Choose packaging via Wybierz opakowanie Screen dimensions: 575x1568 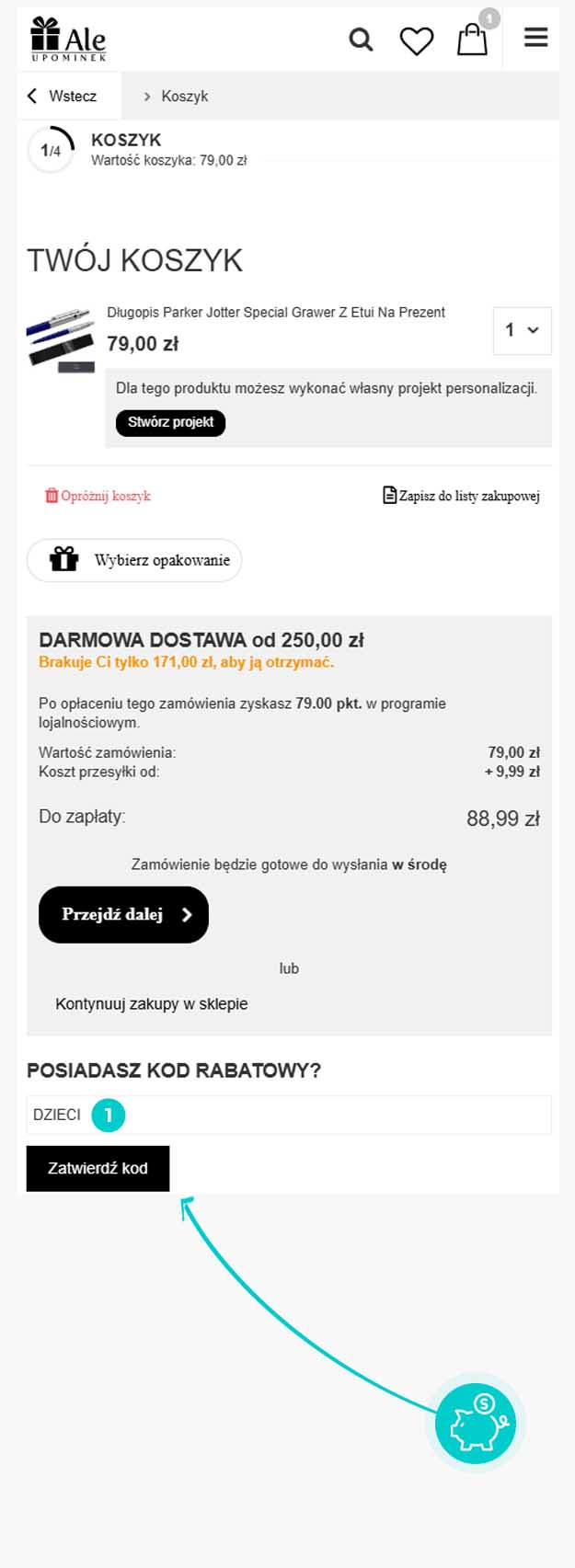point(134,560)
